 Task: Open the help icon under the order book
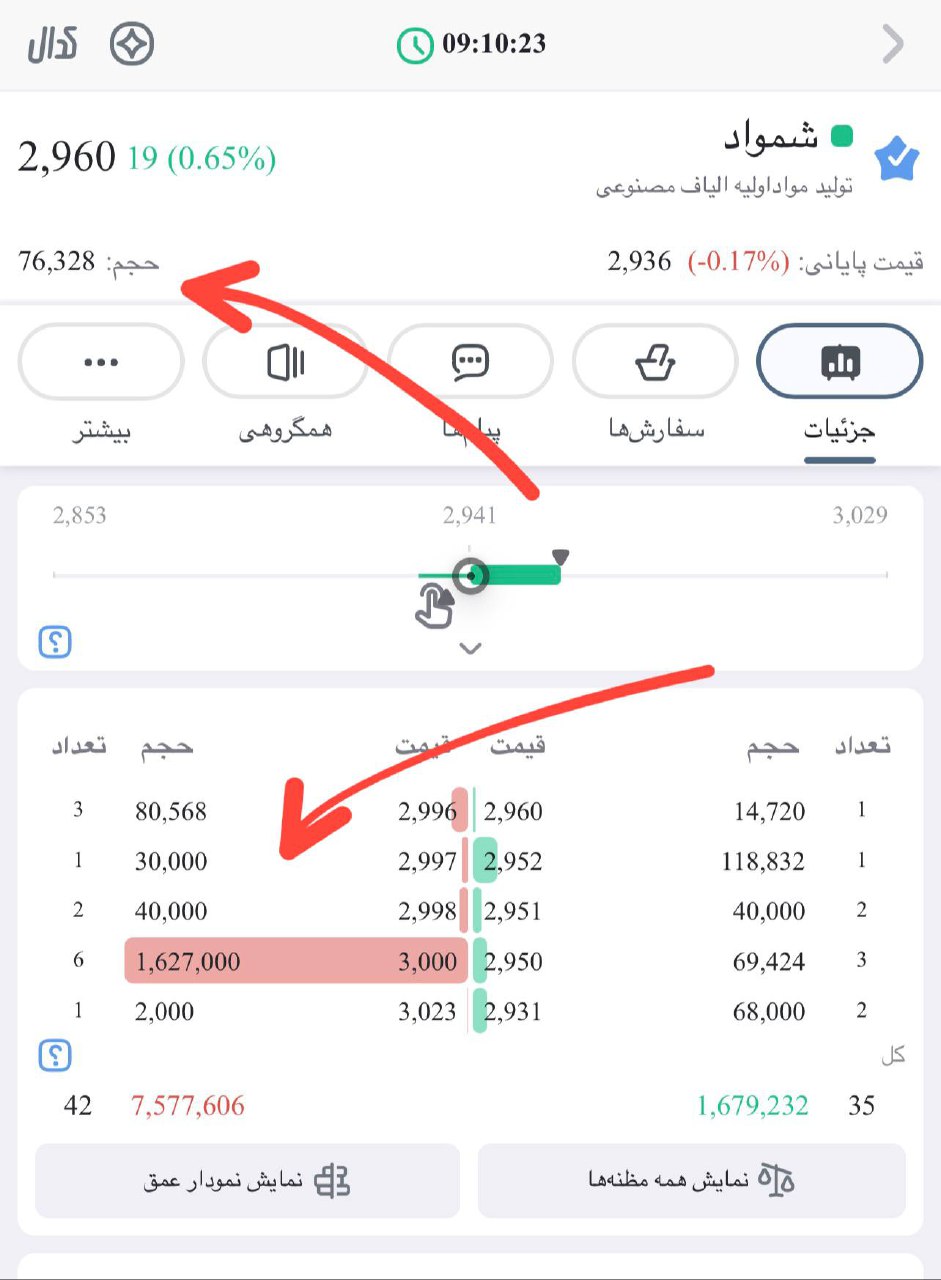56,1055
